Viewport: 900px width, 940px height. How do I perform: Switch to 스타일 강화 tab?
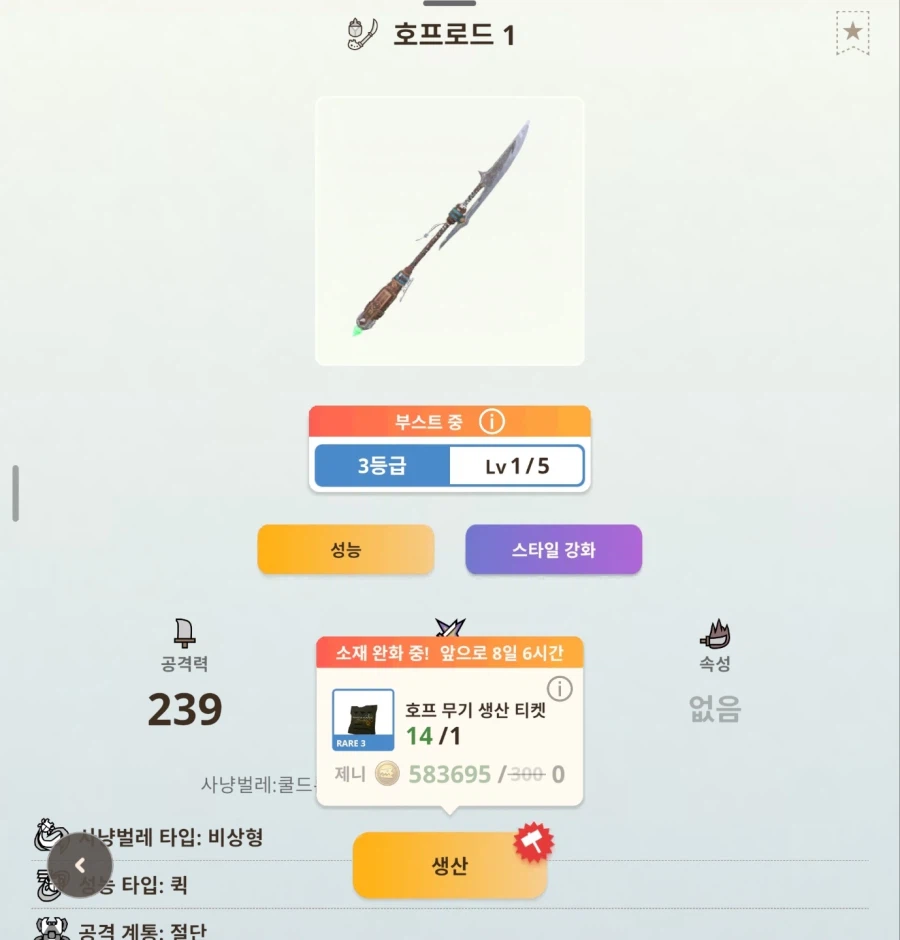tap(553, 550)
